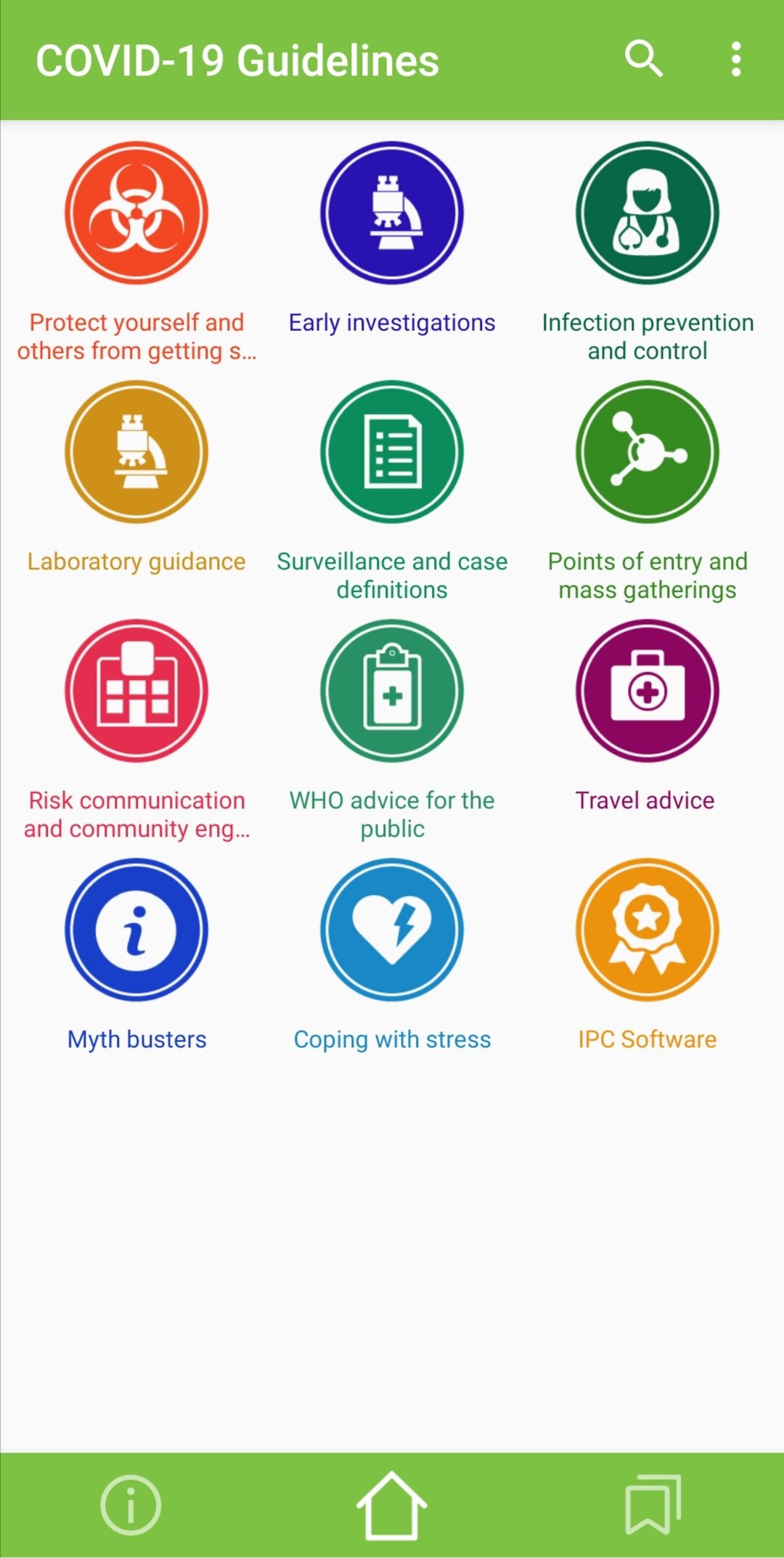The height and width of the screenshot is (1558, 784).
Task: Open the search icon
Action: (x=644, y=60)
